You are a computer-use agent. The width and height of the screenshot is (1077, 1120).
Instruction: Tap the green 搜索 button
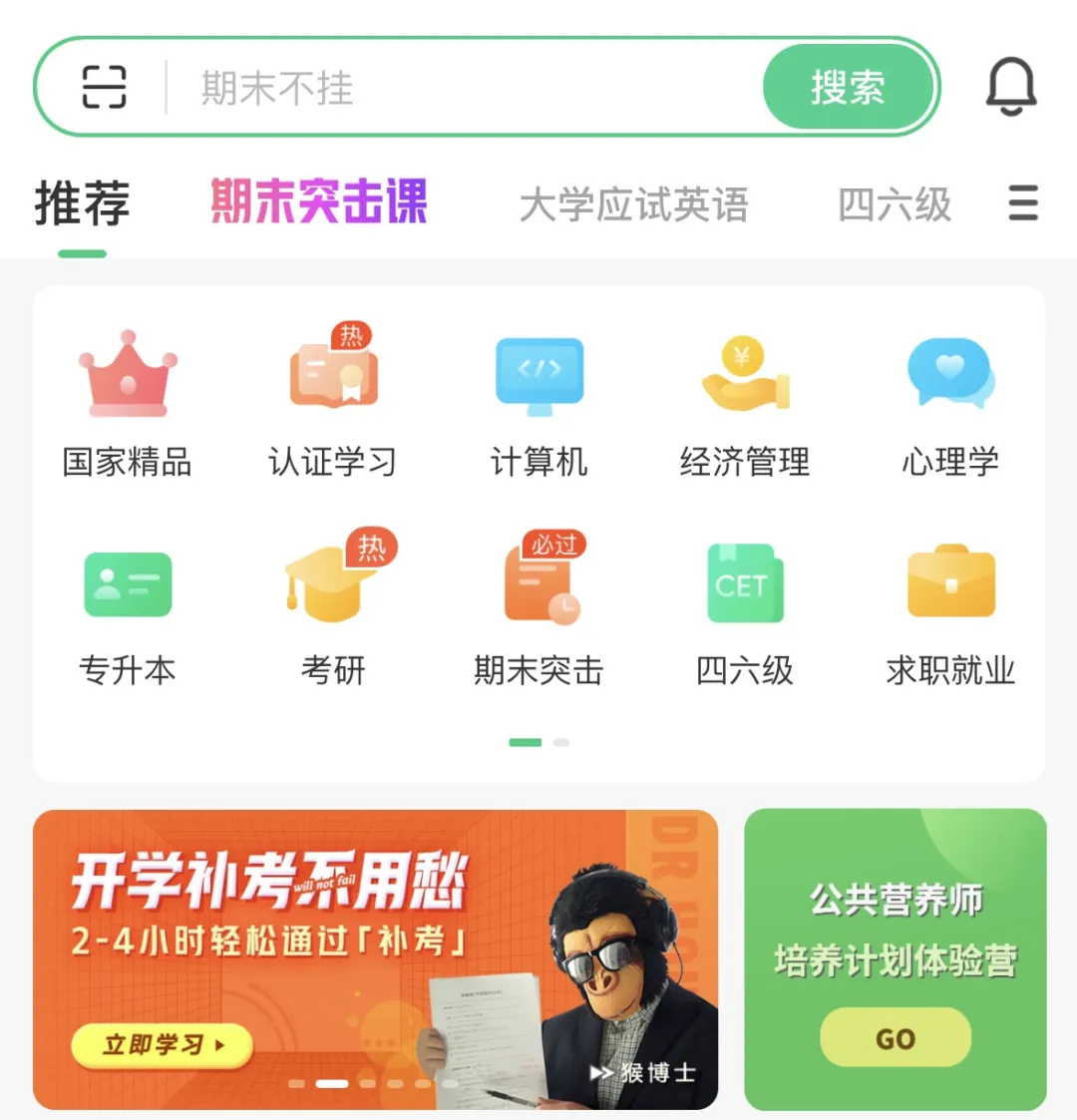[848, 88]
